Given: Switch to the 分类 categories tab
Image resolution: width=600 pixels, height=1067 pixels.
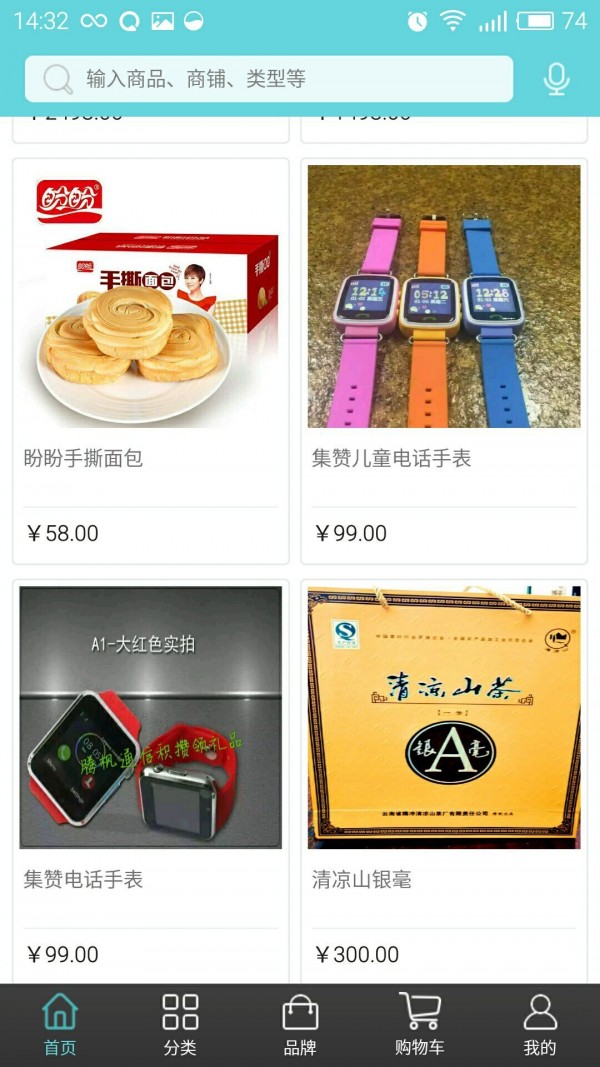Looking at the screenshot, I should pyautogui.click(x=180, y=1024).
